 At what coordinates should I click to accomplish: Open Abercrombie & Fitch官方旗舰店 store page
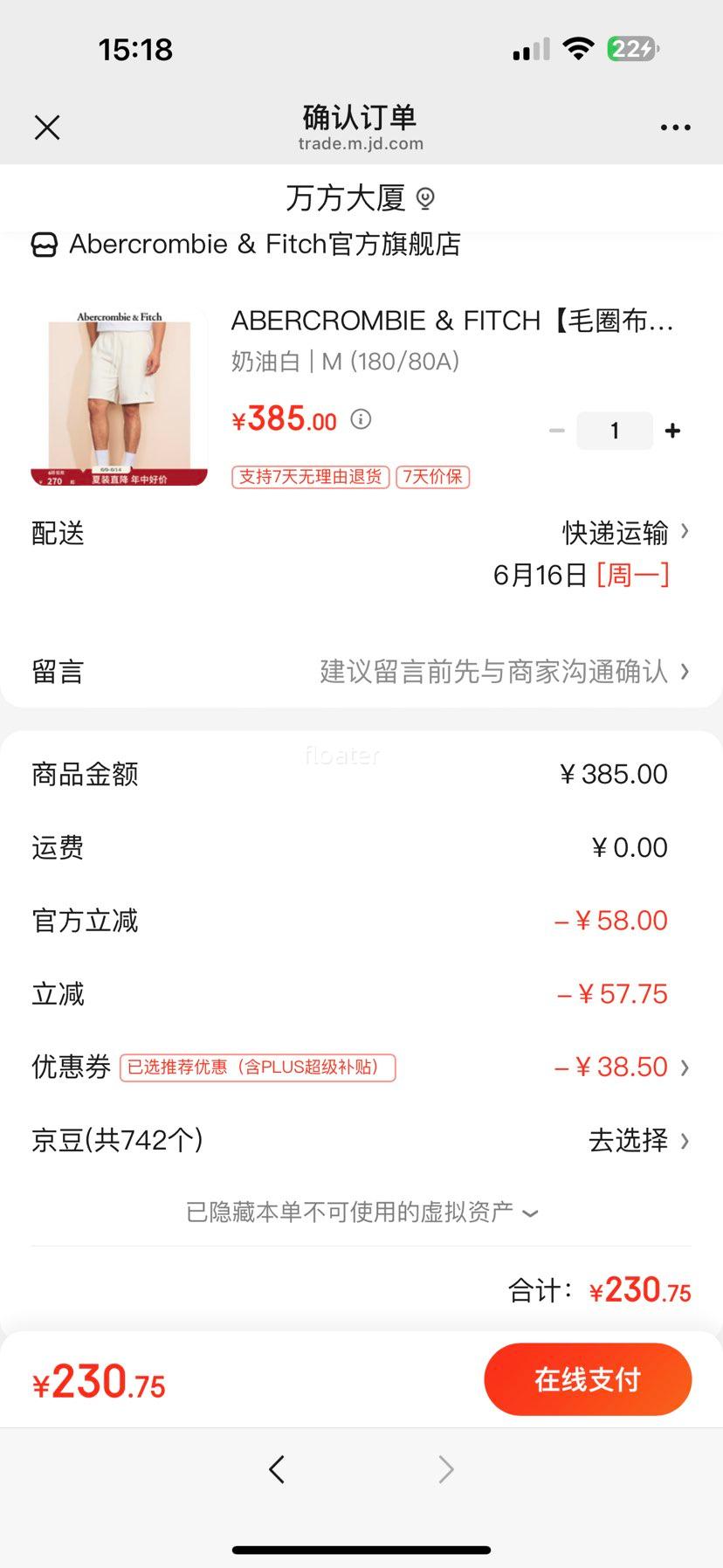(245, 245)
